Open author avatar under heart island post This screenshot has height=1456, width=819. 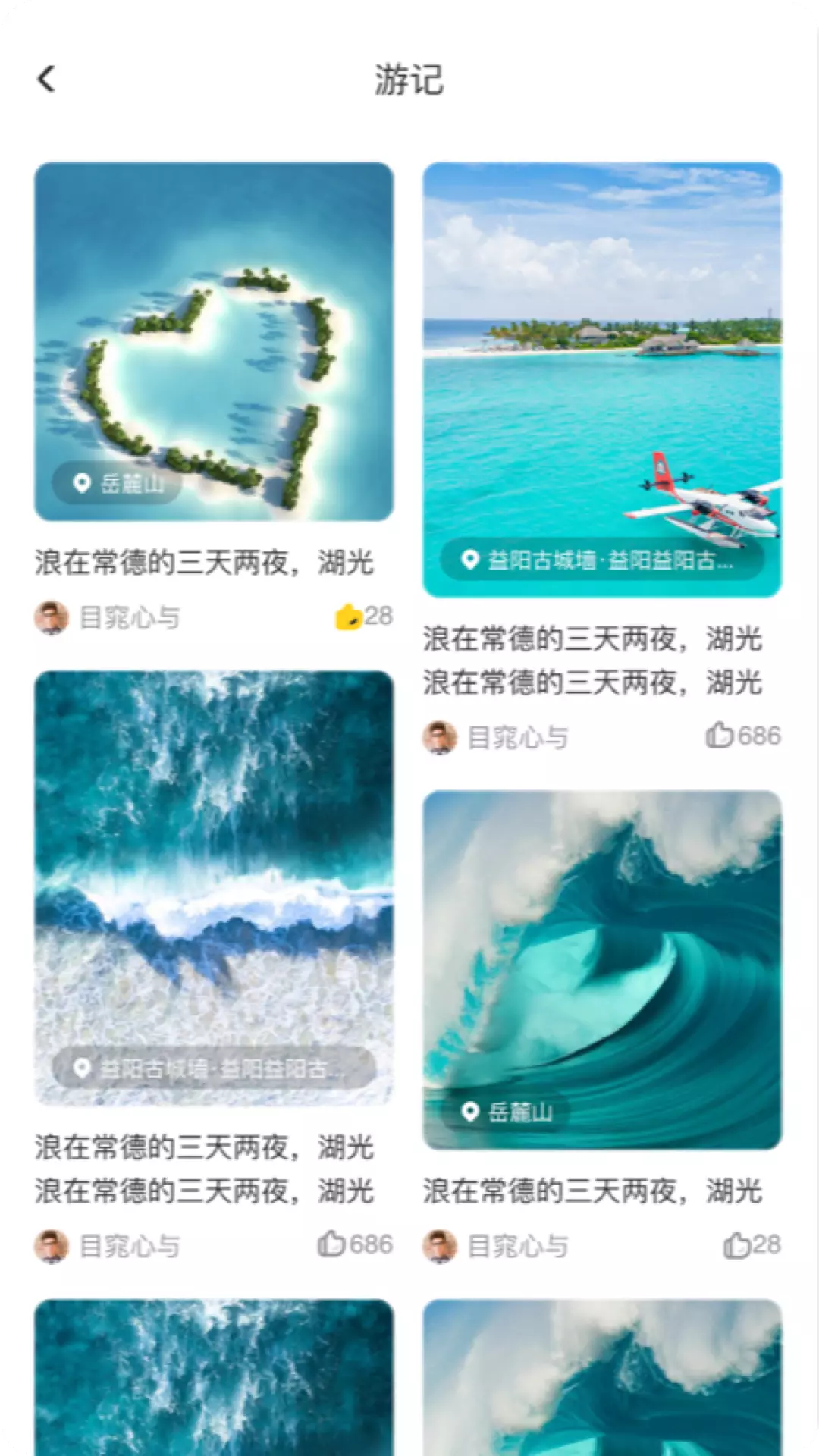tap(52, 617)
